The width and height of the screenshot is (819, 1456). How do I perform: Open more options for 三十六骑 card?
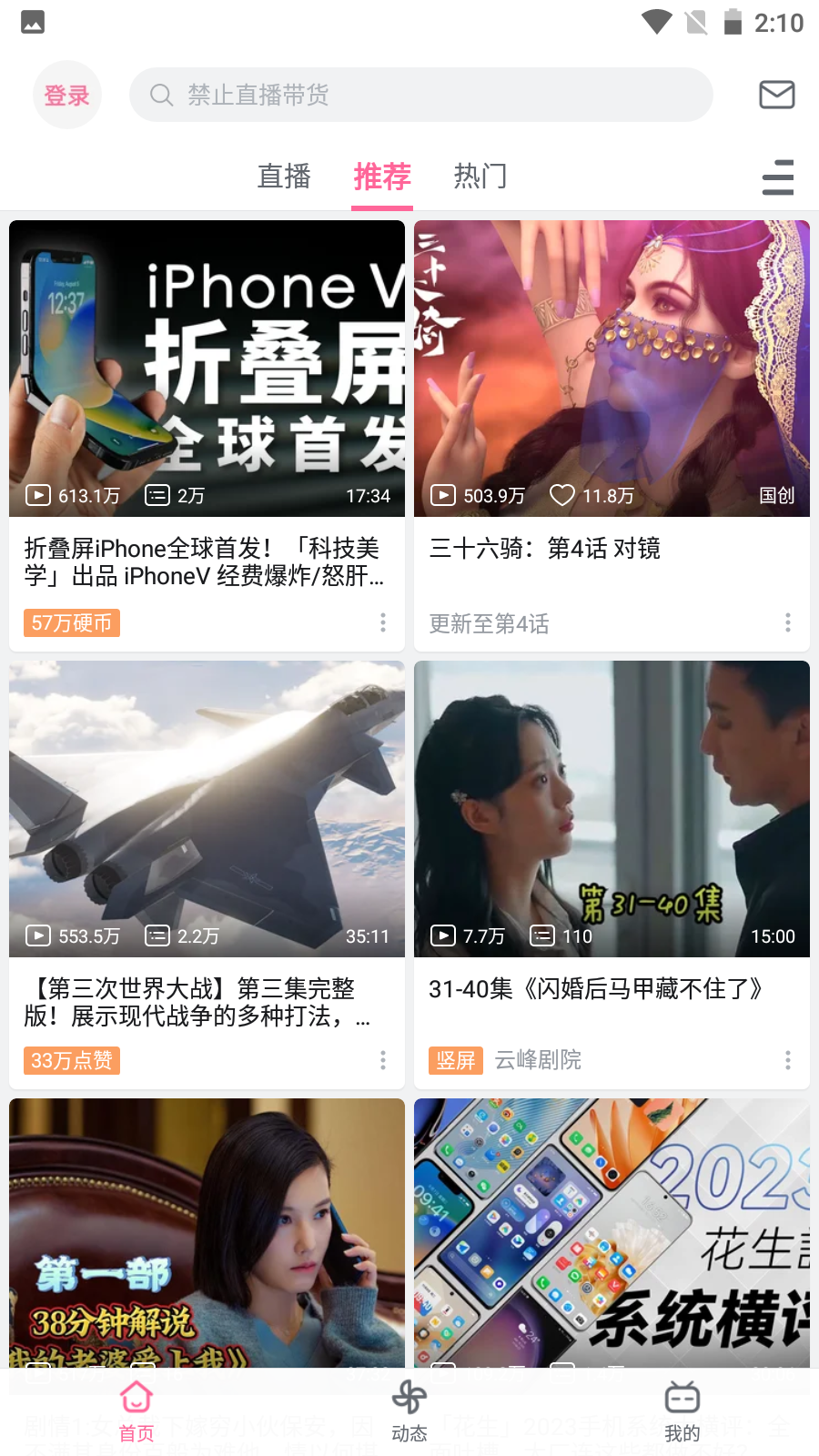[788, 622]
